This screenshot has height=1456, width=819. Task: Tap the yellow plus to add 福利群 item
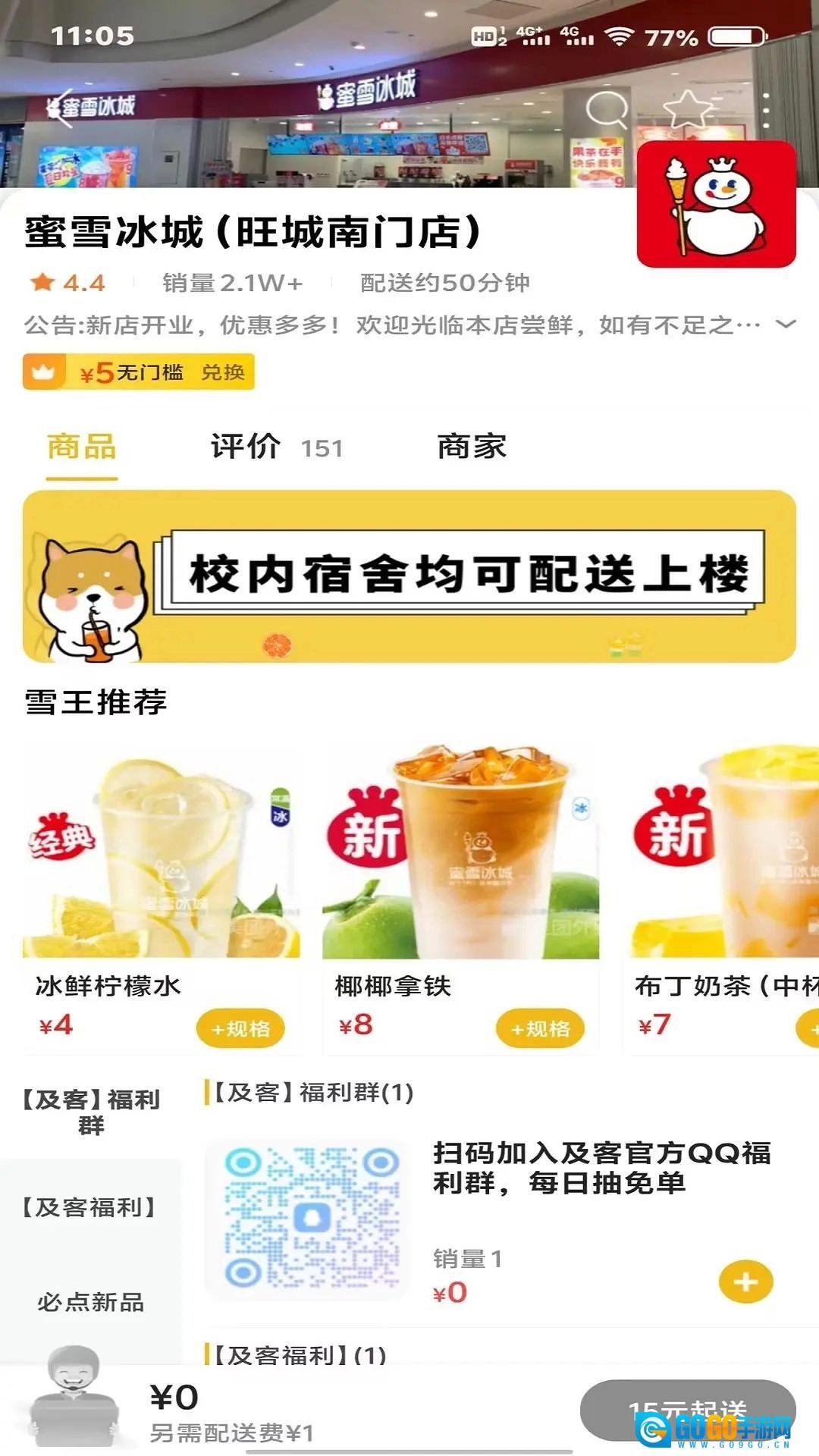point(745,1282)
